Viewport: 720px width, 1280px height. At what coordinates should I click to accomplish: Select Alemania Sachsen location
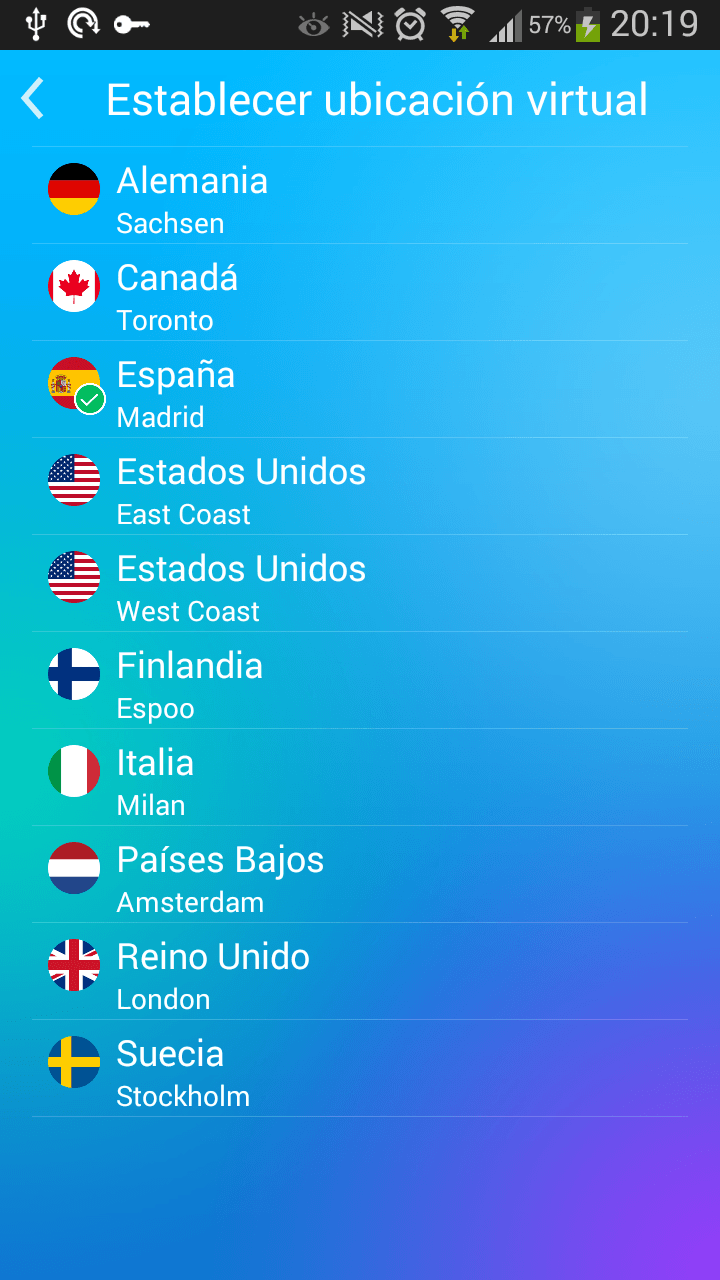tap(360, 196)
